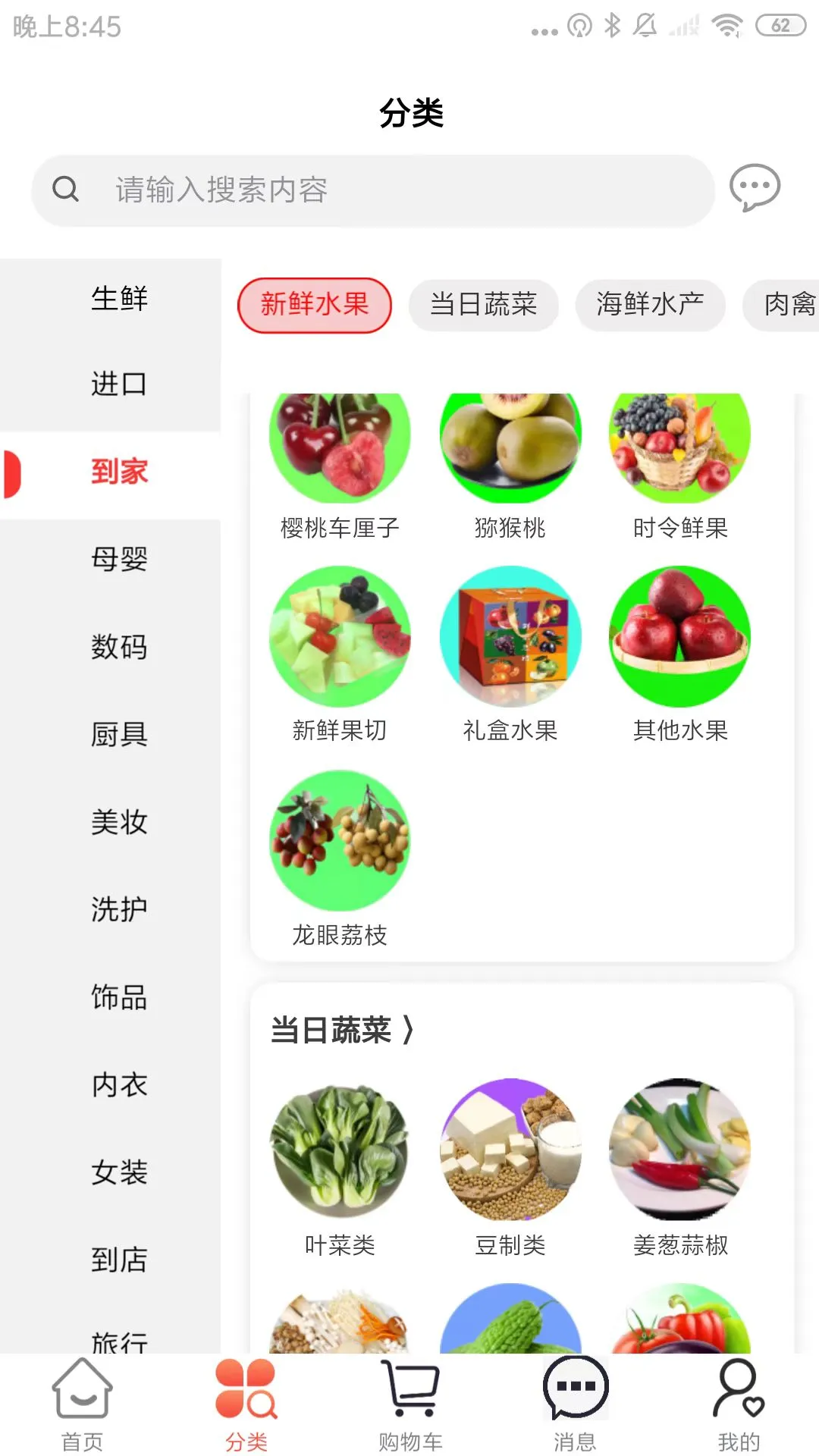Select the 母婴 sidebar tab
This screenshot has width=819, height=1456.
(x=119, y=559)
